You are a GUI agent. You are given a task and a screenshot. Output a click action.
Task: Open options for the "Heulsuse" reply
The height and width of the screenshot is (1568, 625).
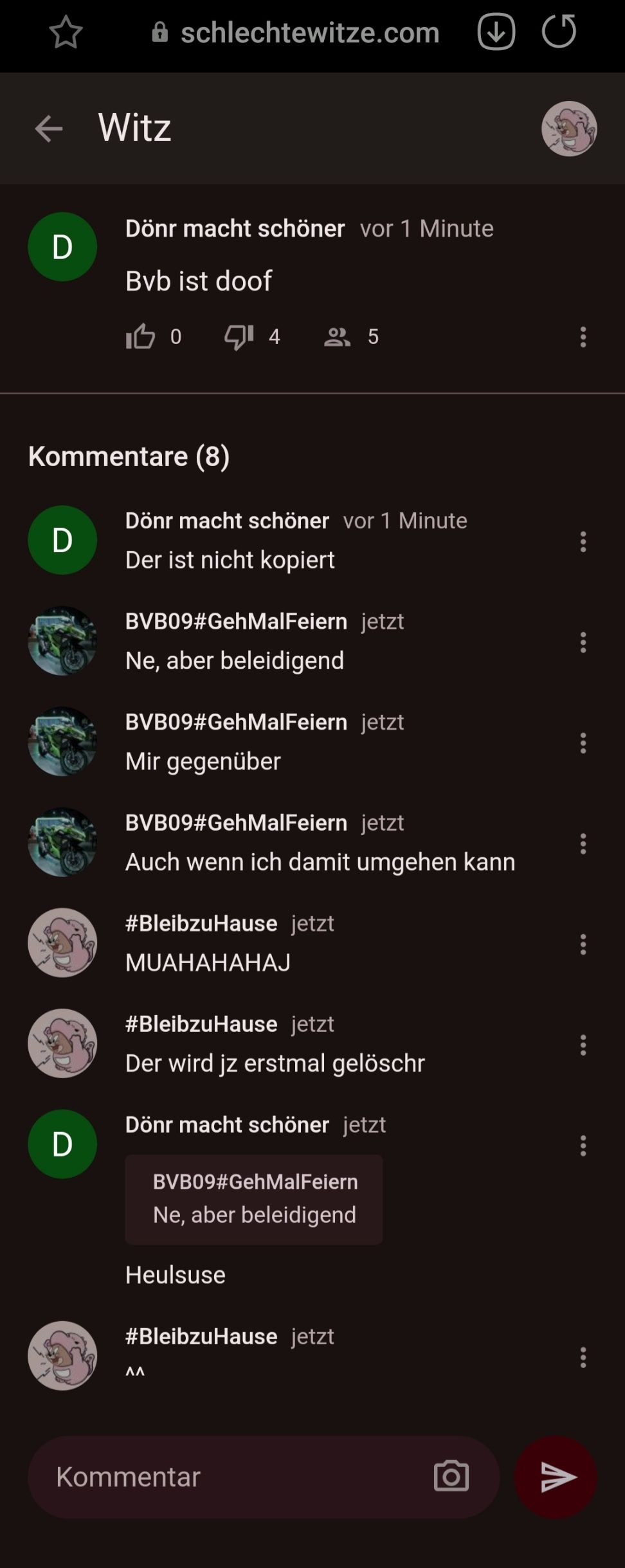583,1145
